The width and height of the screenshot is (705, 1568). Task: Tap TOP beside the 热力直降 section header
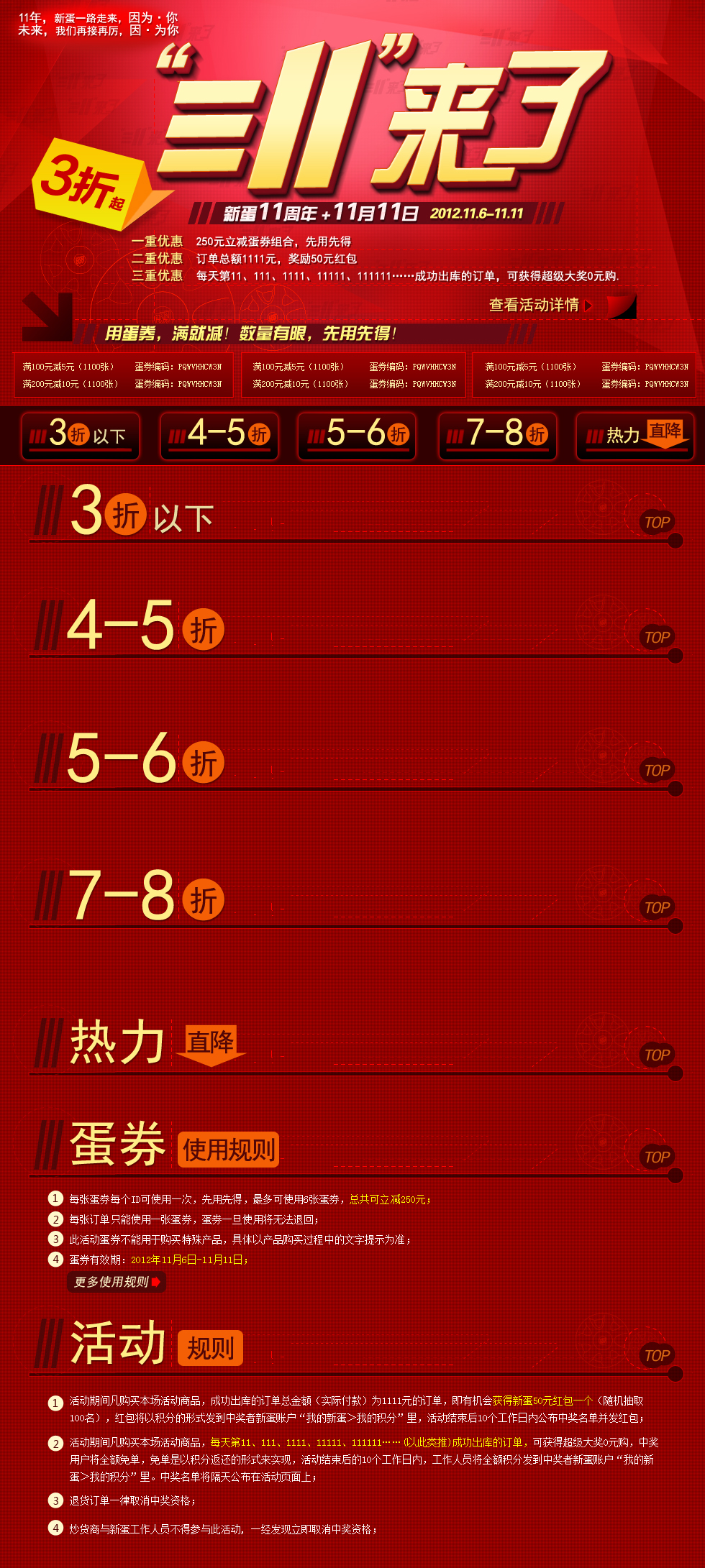(x=657, y=1055)
